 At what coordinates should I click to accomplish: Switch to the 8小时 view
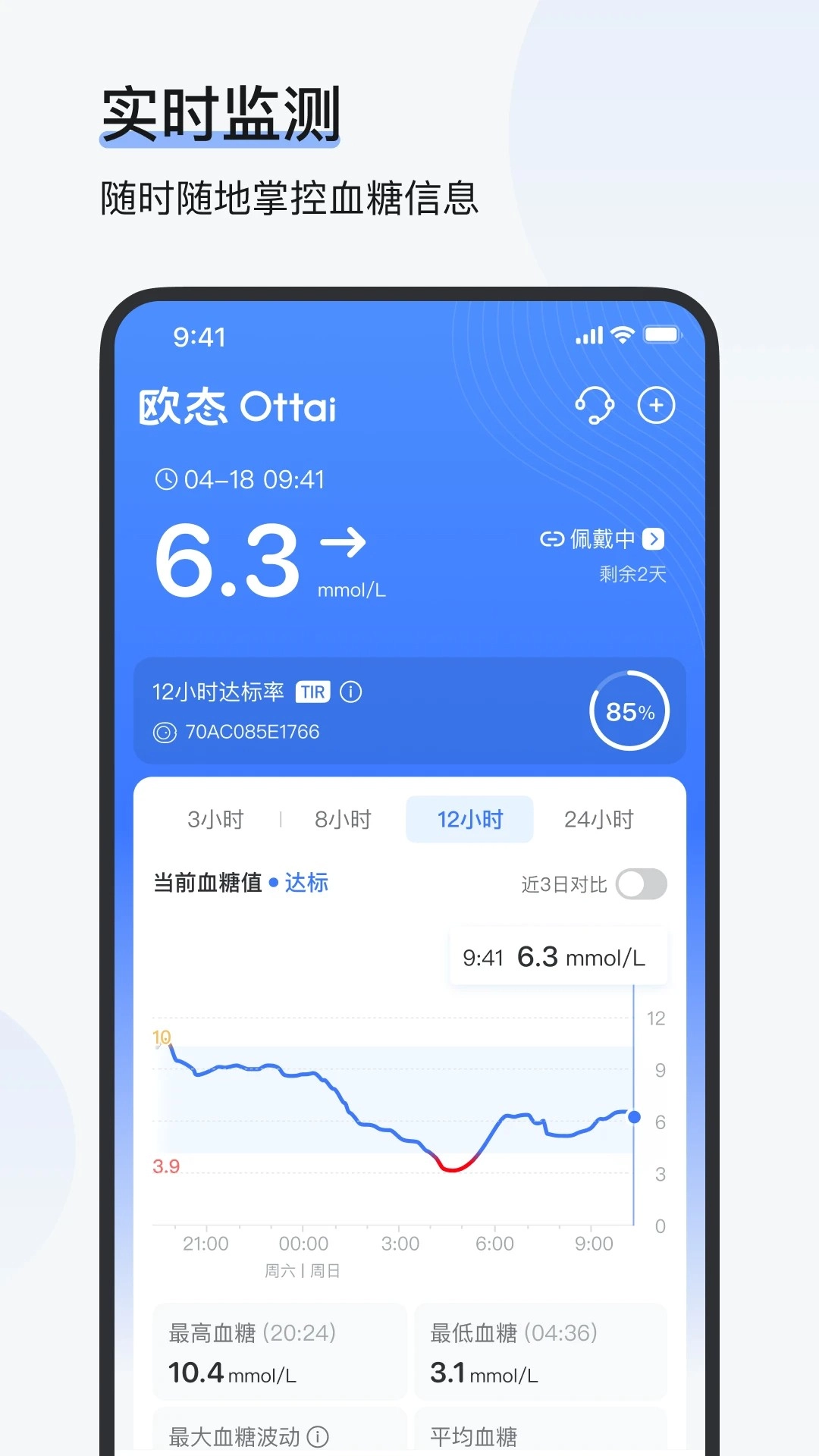pos(344,819)
